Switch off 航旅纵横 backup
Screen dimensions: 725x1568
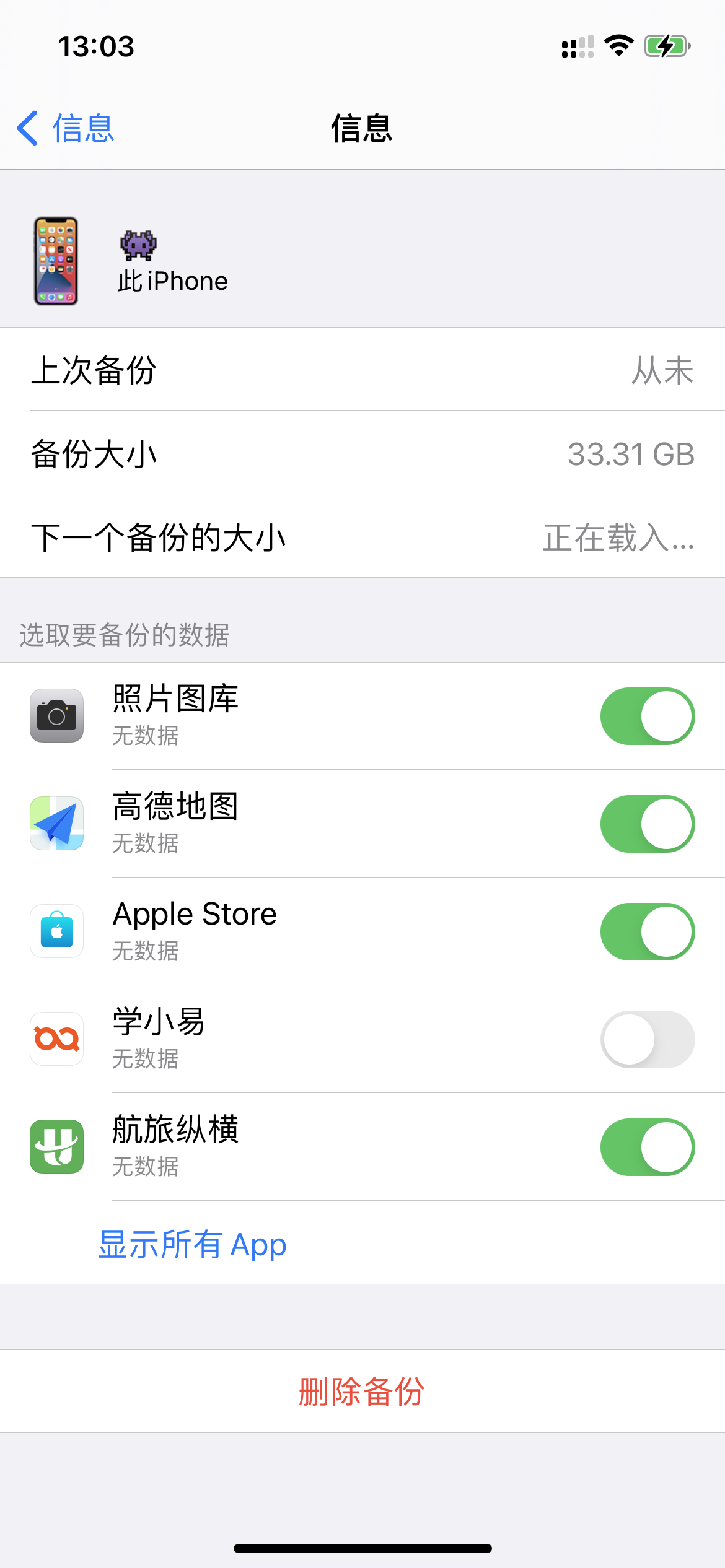tap(647, 1147)
